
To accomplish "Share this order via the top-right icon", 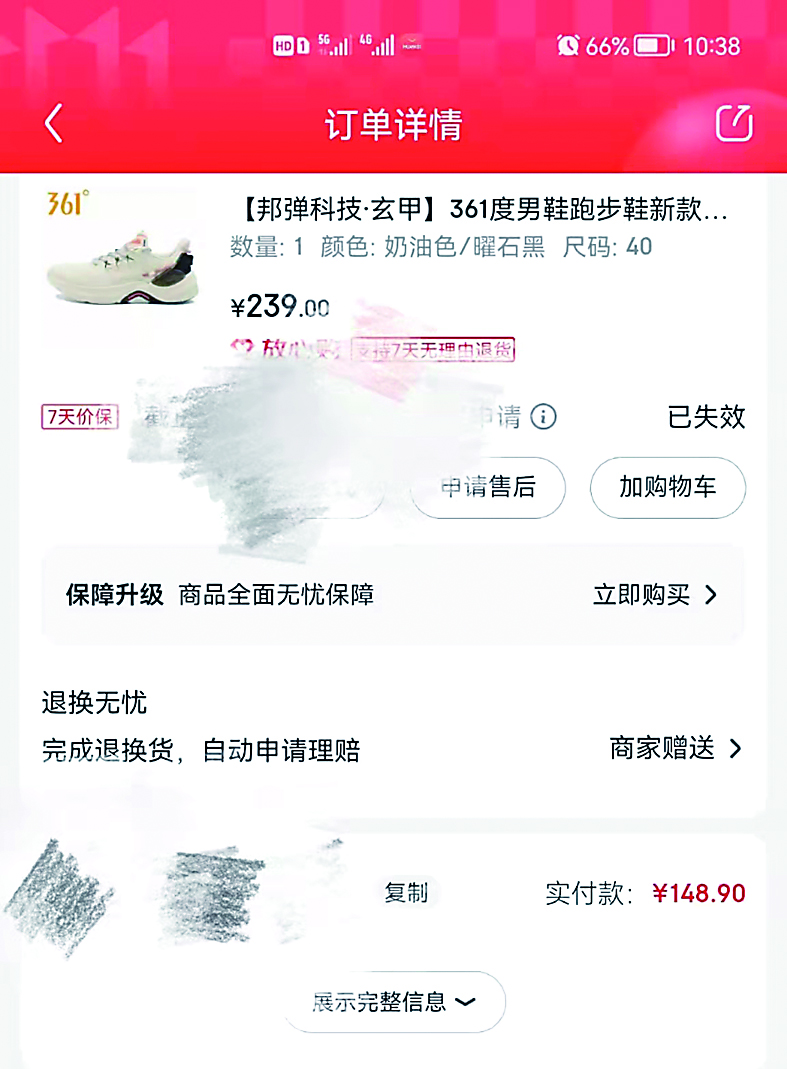I will (733, 123).
